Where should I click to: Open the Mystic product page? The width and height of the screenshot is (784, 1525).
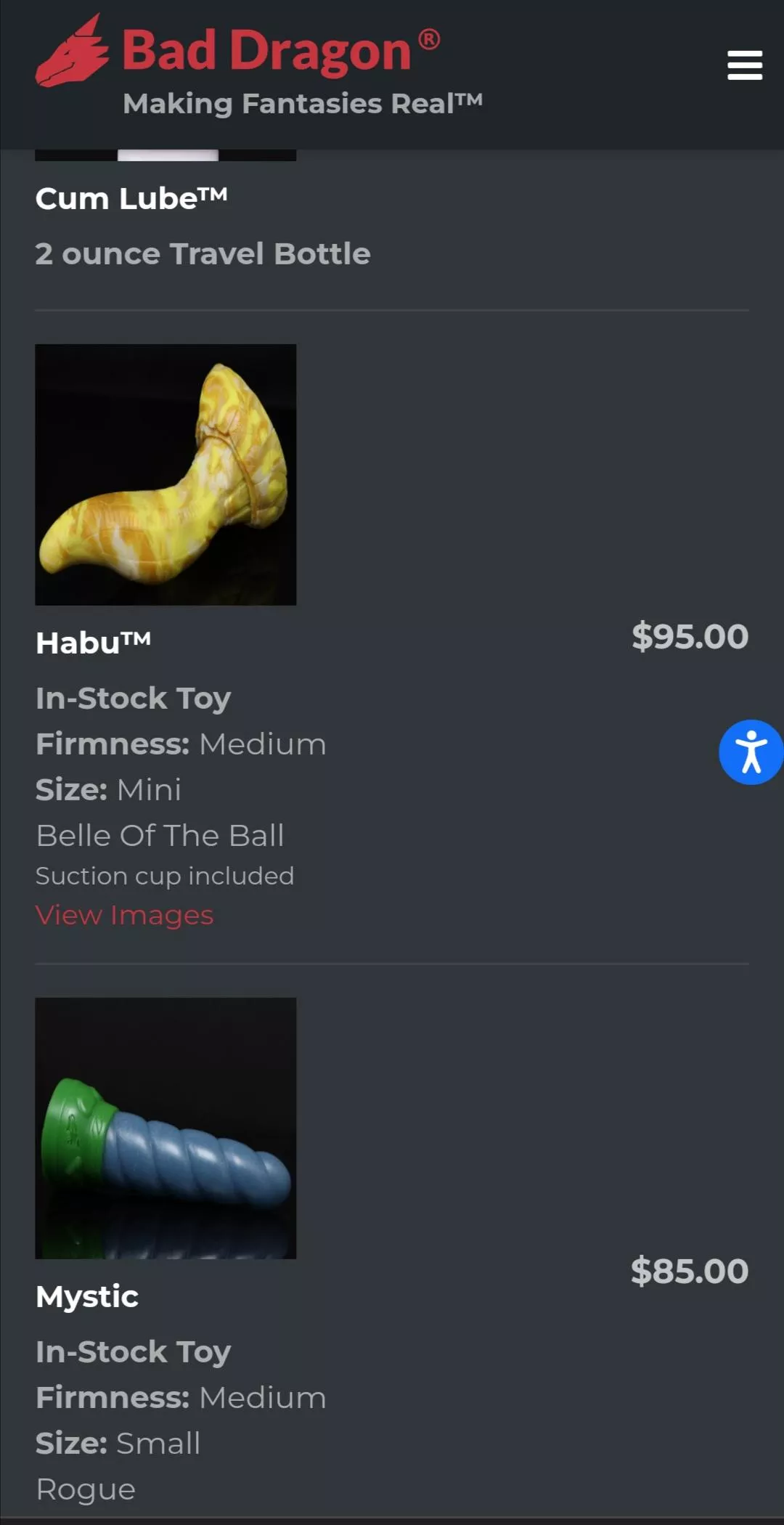(86, 1296)
